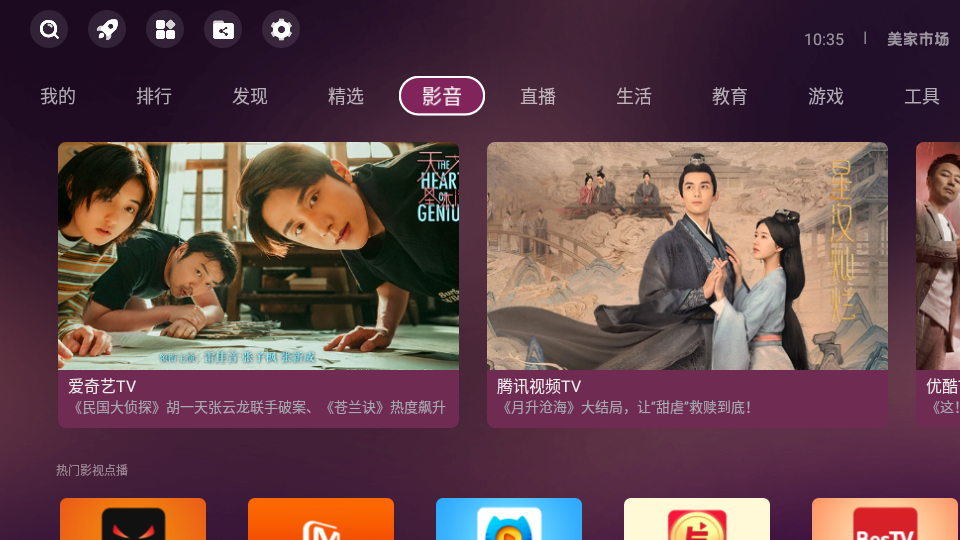Screen dimensions: 960x540
Task: Open the app management grid icon
Action: 165,29
